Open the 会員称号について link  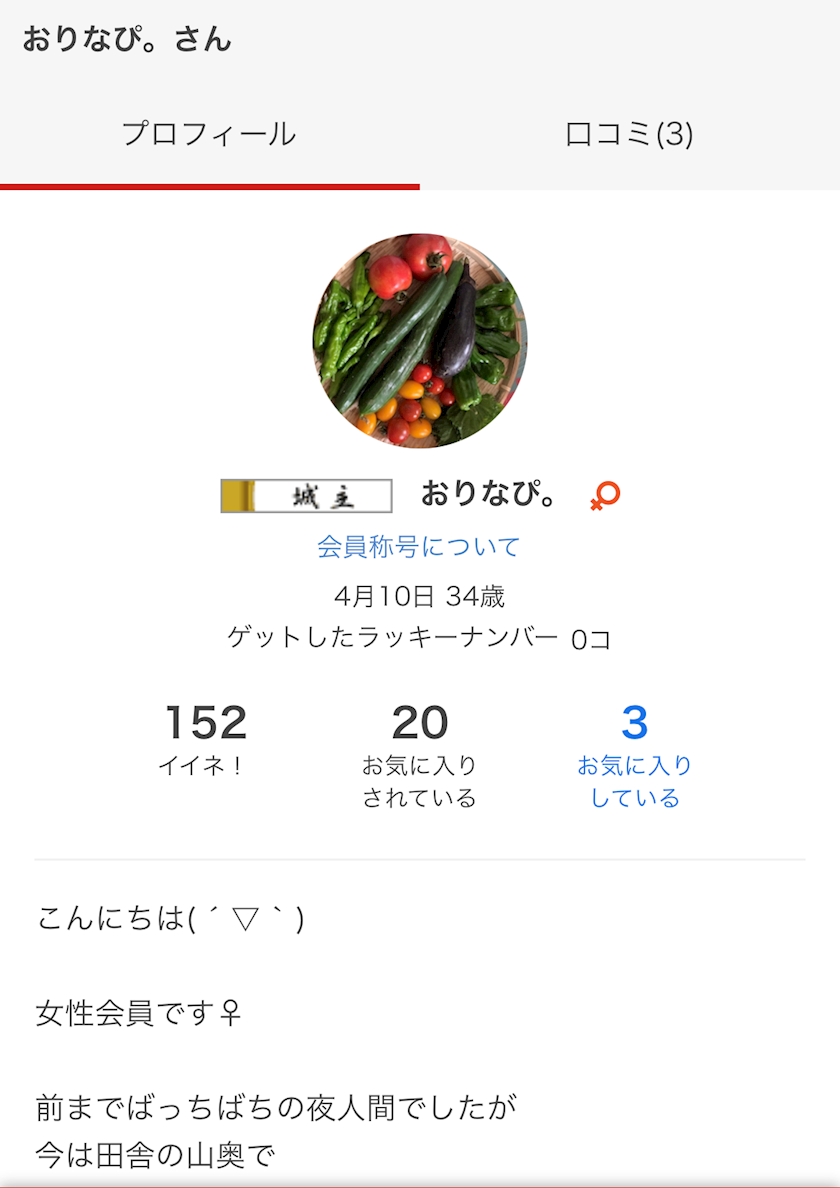point(419,546)
